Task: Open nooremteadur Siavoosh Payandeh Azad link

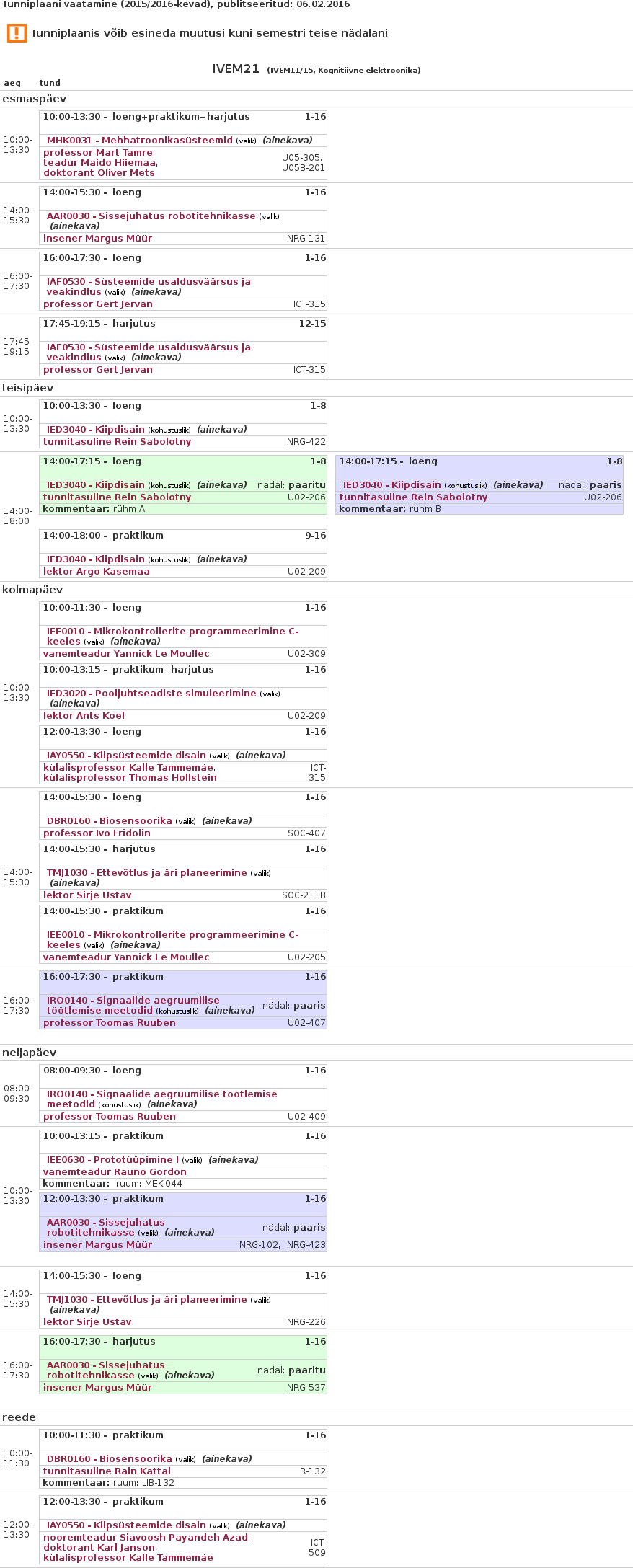Action: [146, 1538]
